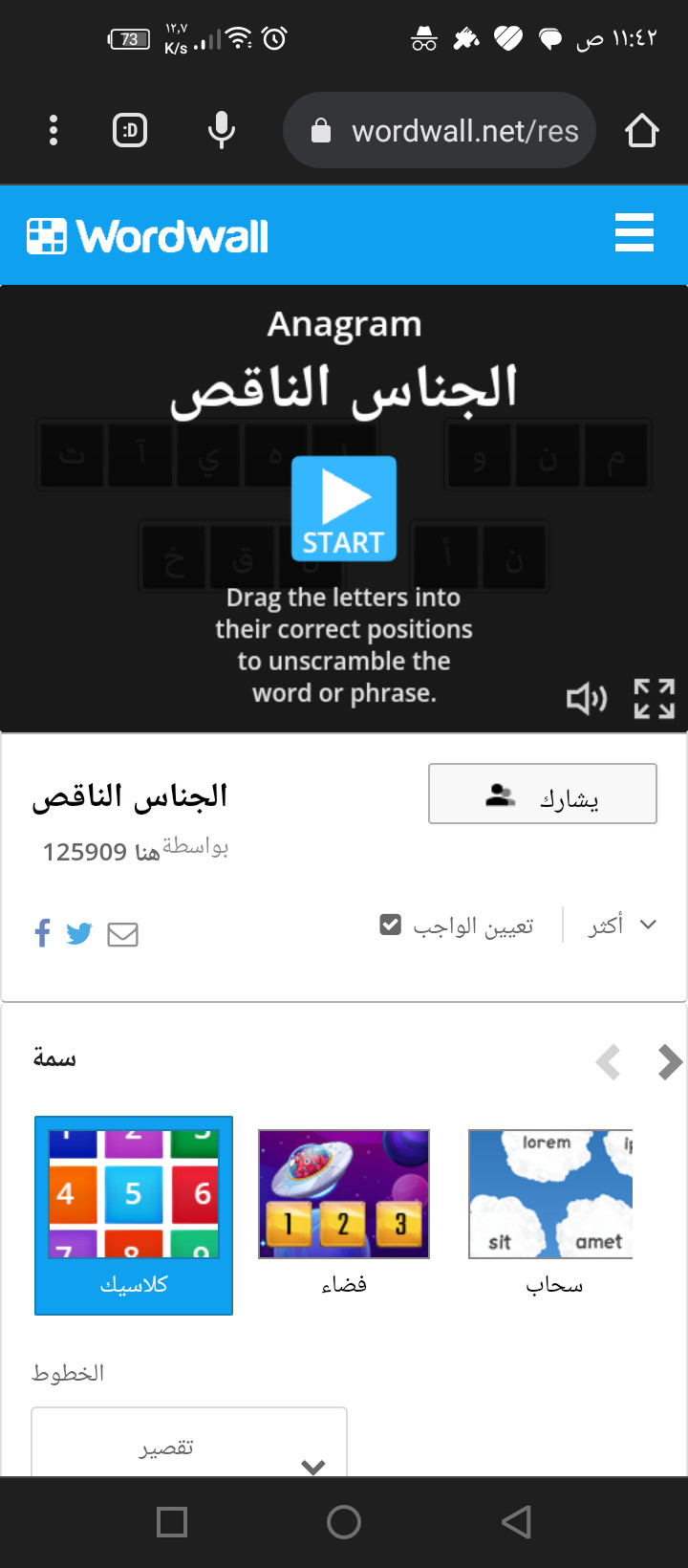The height and width of the screenshot is (1568, 688).
Task: Tap تعيين الواجب to set assignment
Action: coord(457,926)
